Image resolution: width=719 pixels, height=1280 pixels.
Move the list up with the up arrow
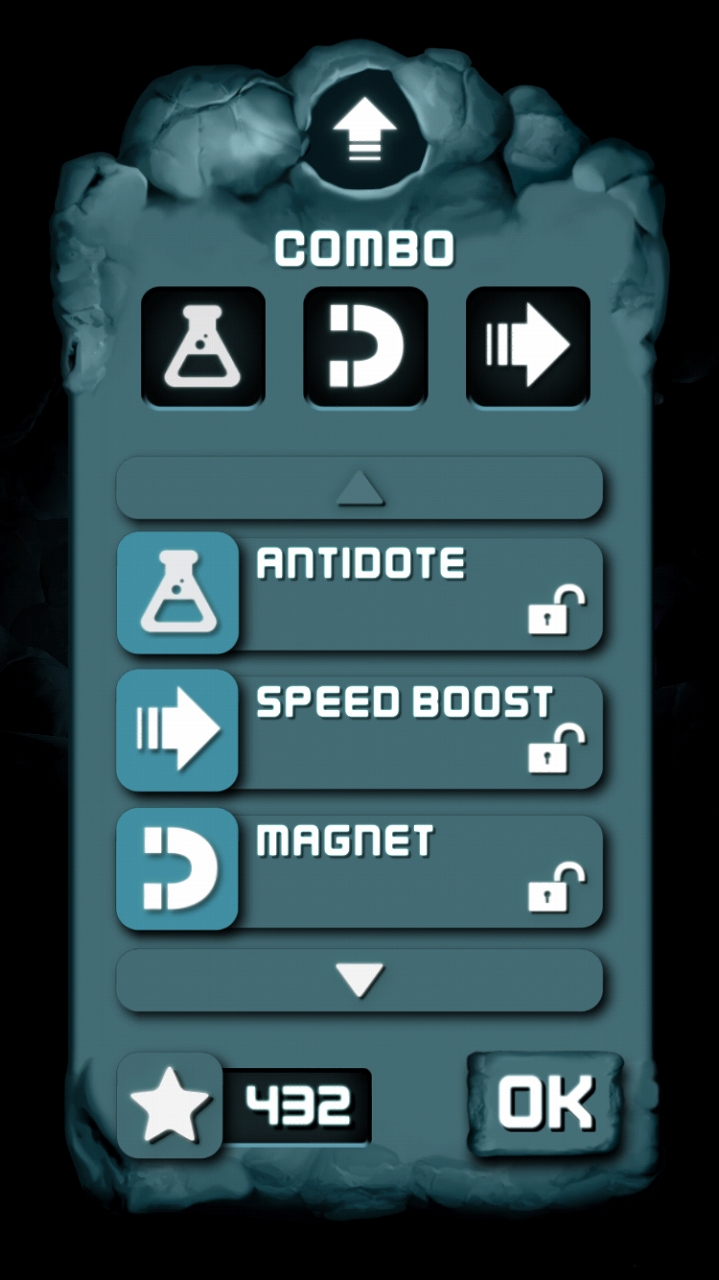pos(360,488)
